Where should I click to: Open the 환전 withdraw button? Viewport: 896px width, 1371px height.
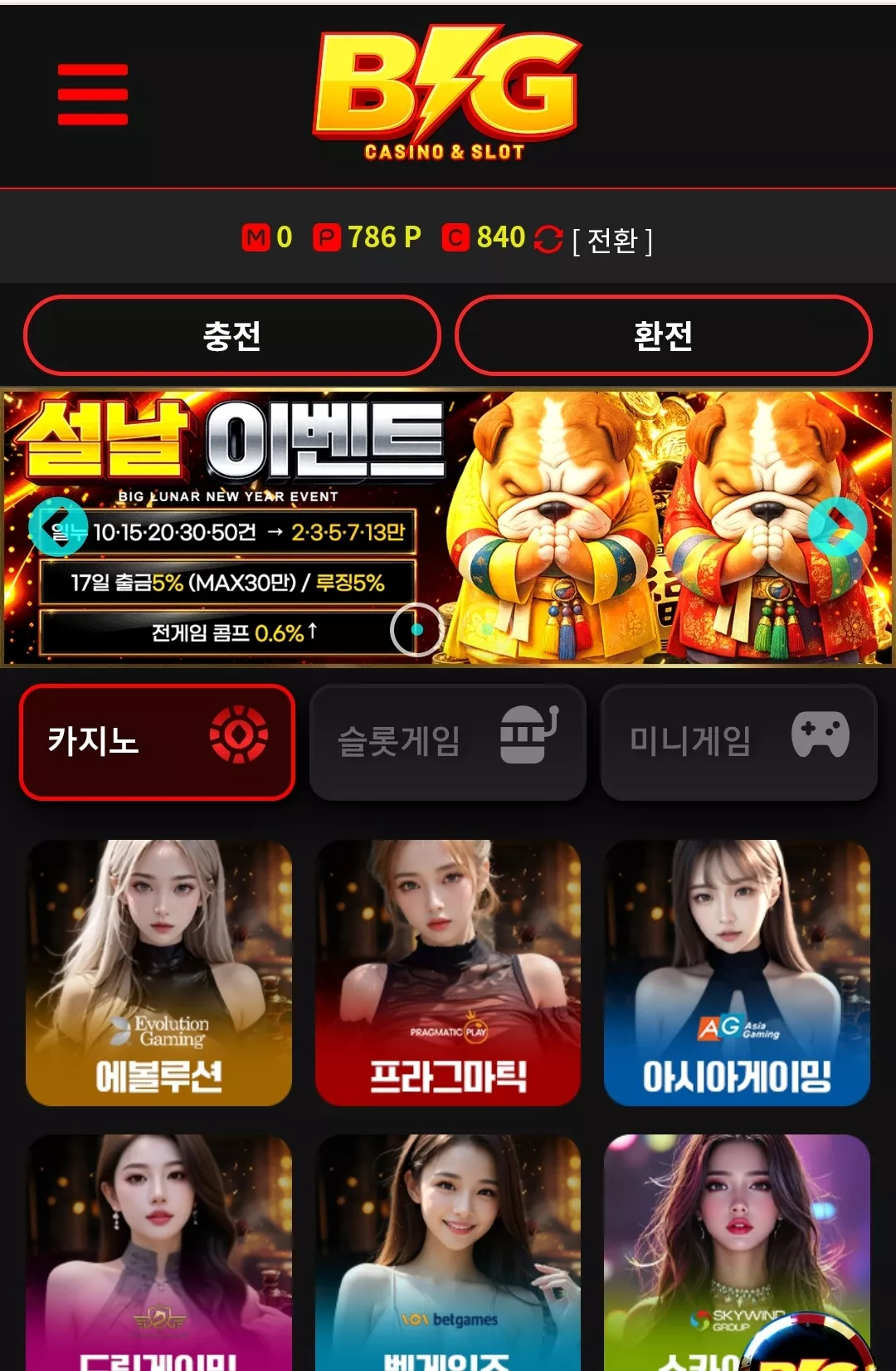point(664,335)
